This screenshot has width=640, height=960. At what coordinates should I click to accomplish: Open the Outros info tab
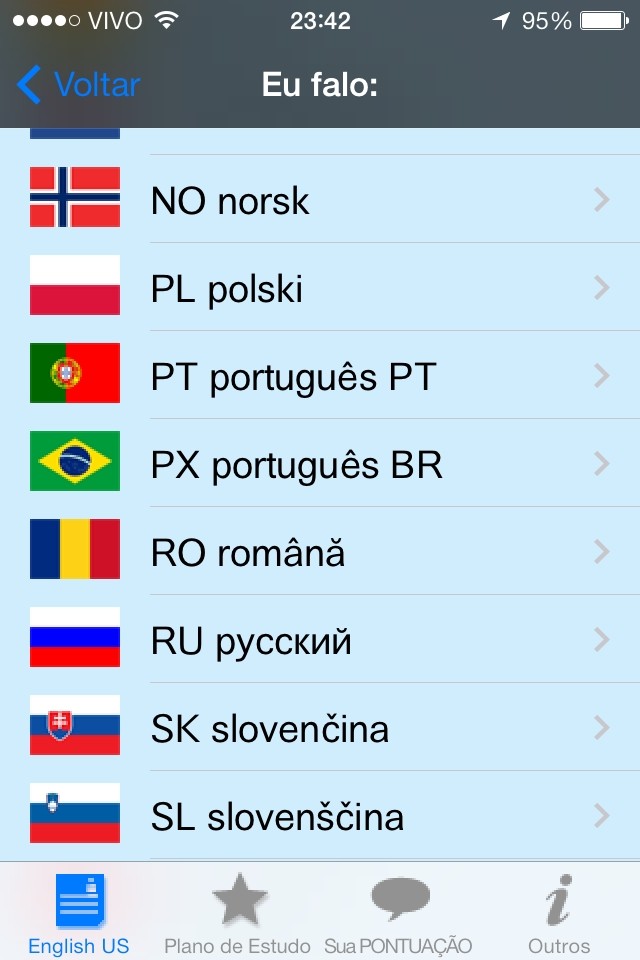559,914
